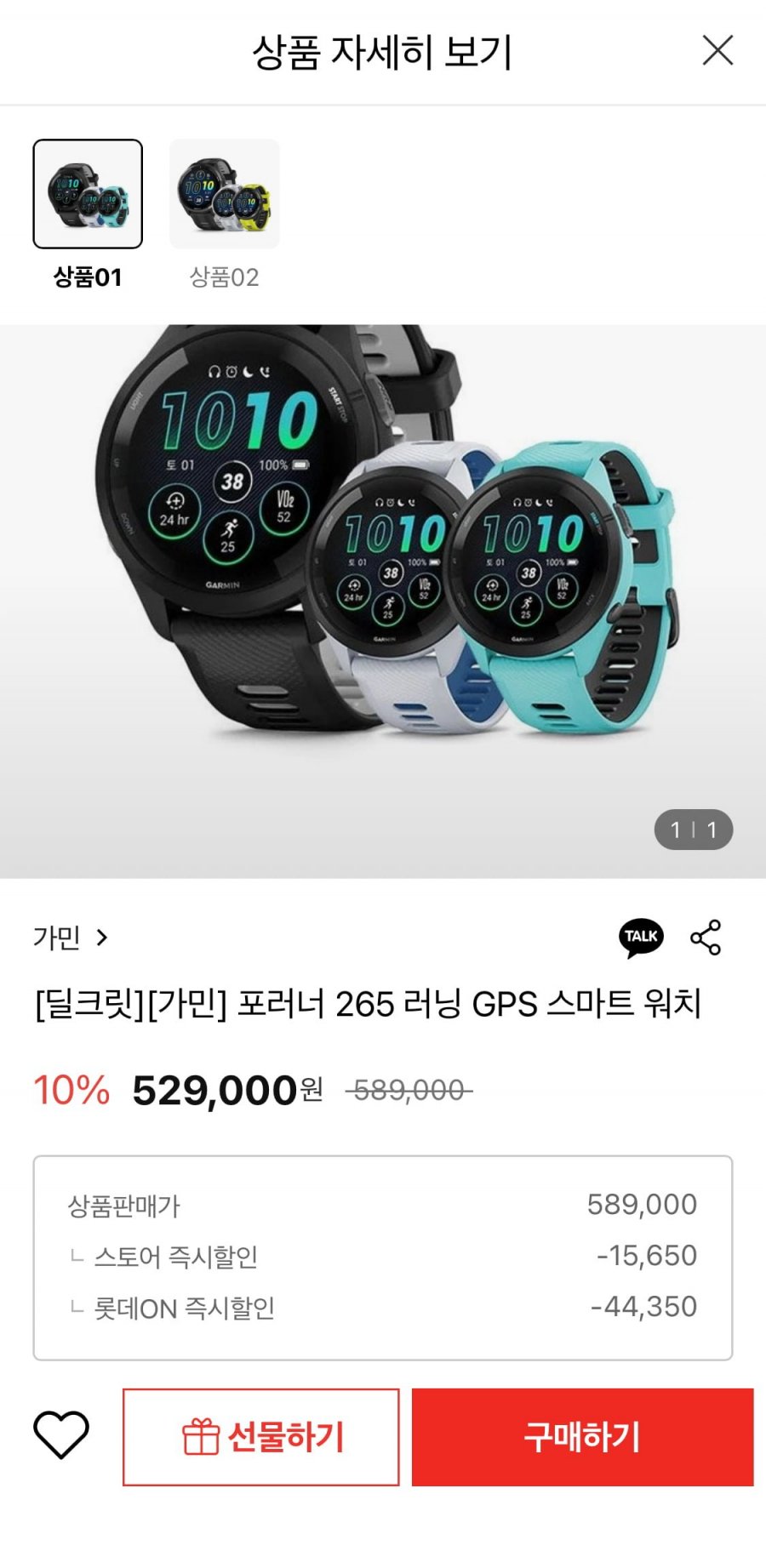Screen dimensions: 766x1568
Task: Open the share options icon
Action: point(706,938)
